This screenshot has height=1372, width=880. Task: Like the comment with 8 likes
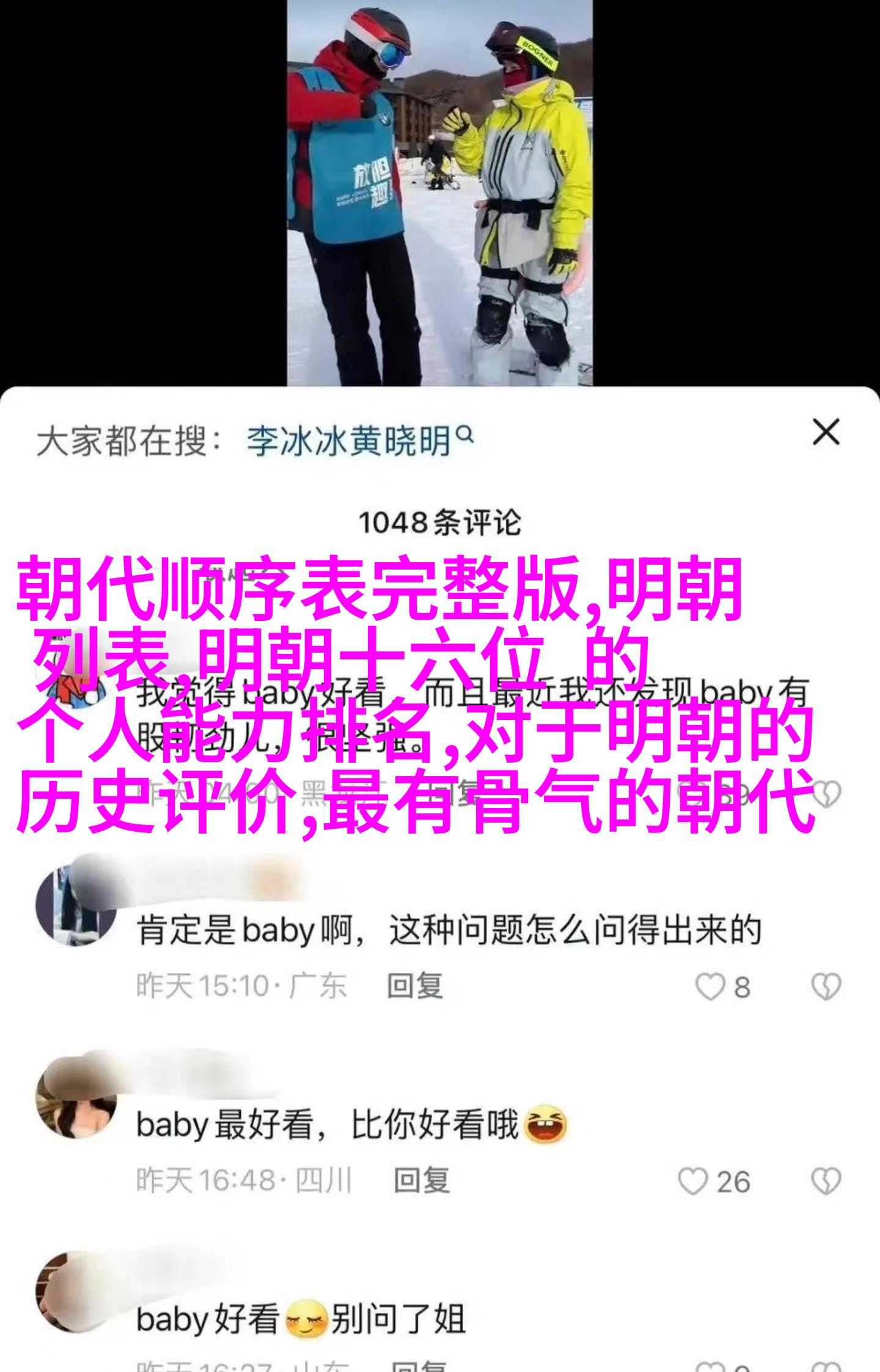pyautogui.click(x=711, y=986)
